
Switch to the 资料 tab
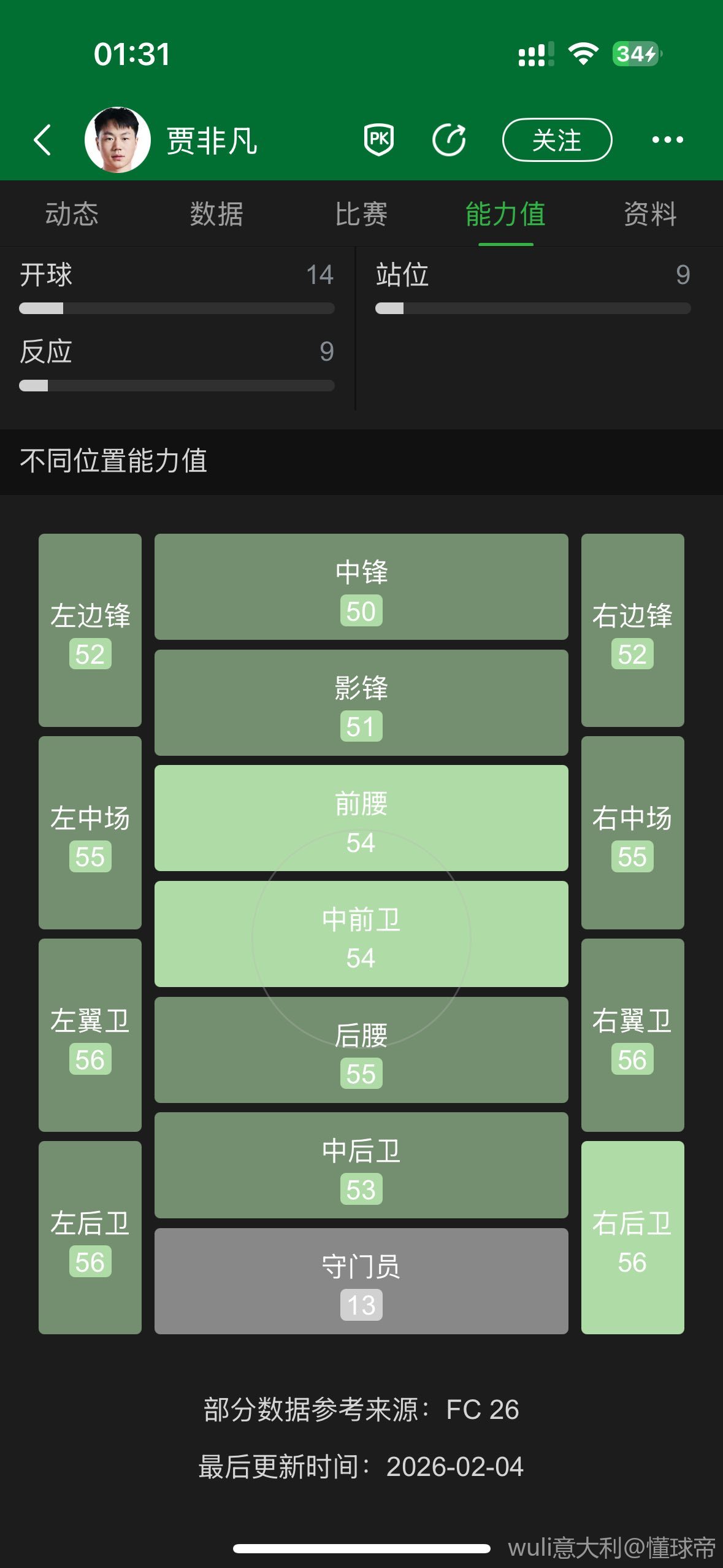pyautogui.click(x=650, y=214)
